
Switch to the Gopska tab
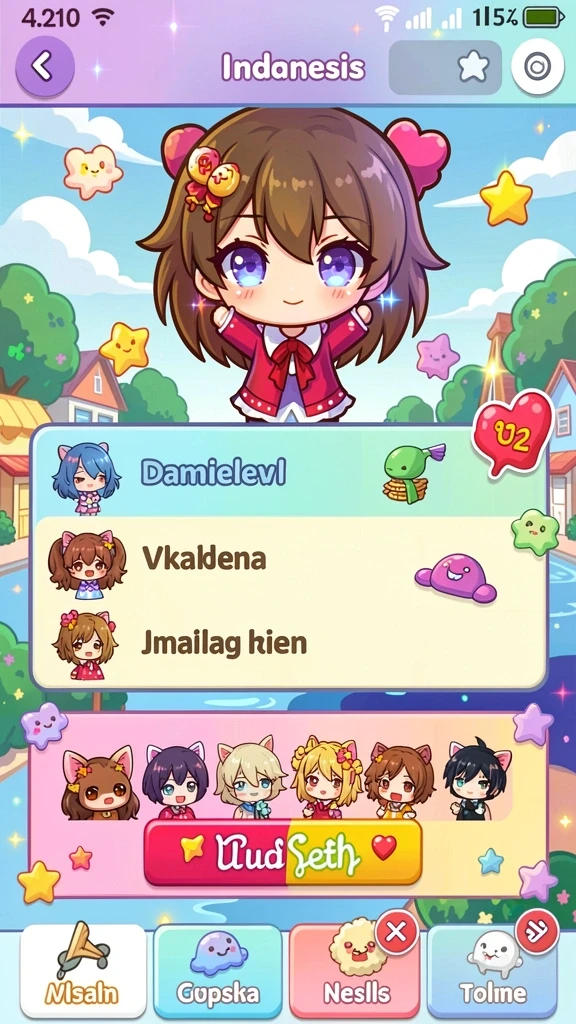[x=218, y=971]
